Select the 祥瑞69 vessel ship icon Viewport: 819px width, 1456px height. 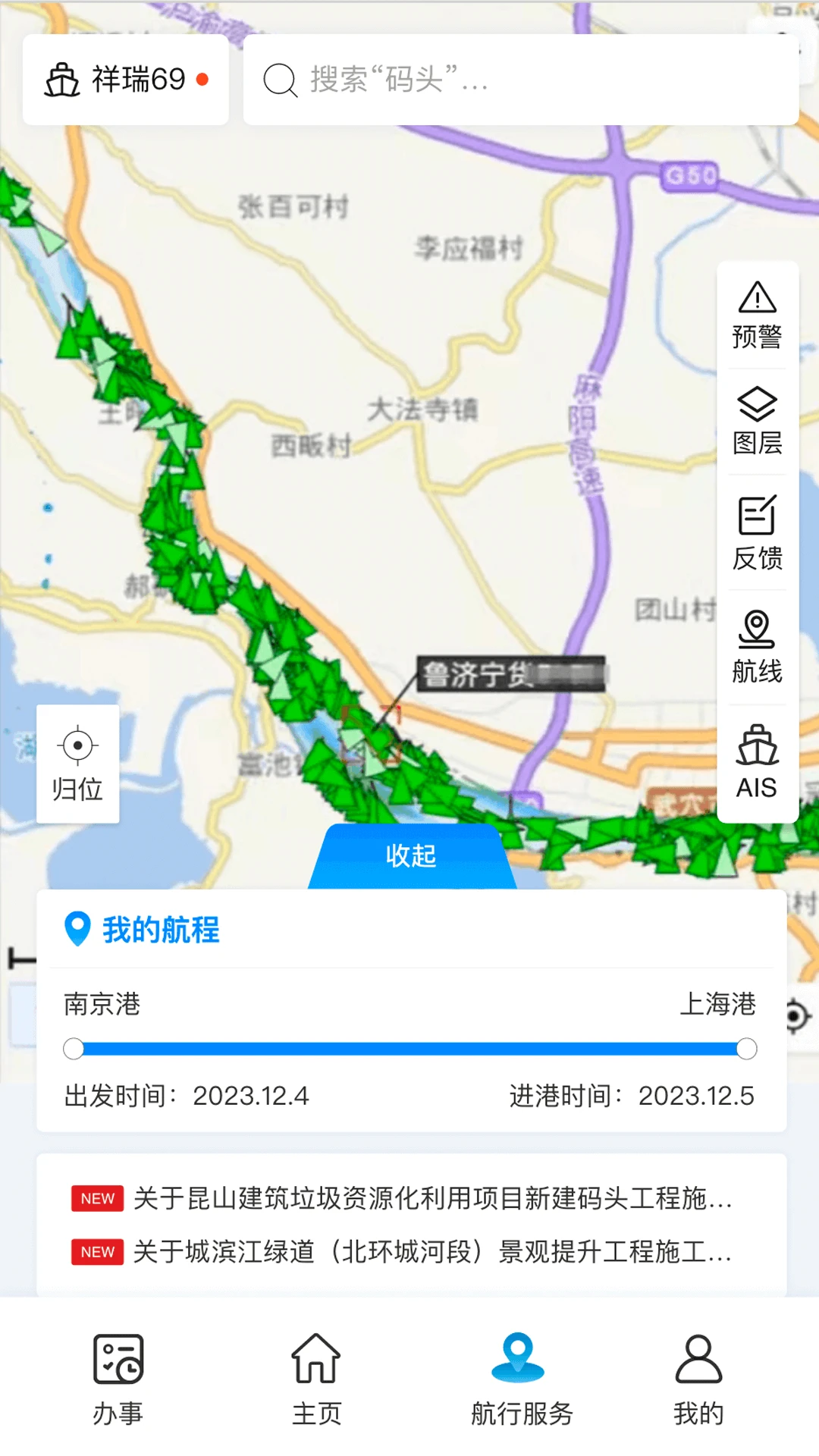click(62, 81)
